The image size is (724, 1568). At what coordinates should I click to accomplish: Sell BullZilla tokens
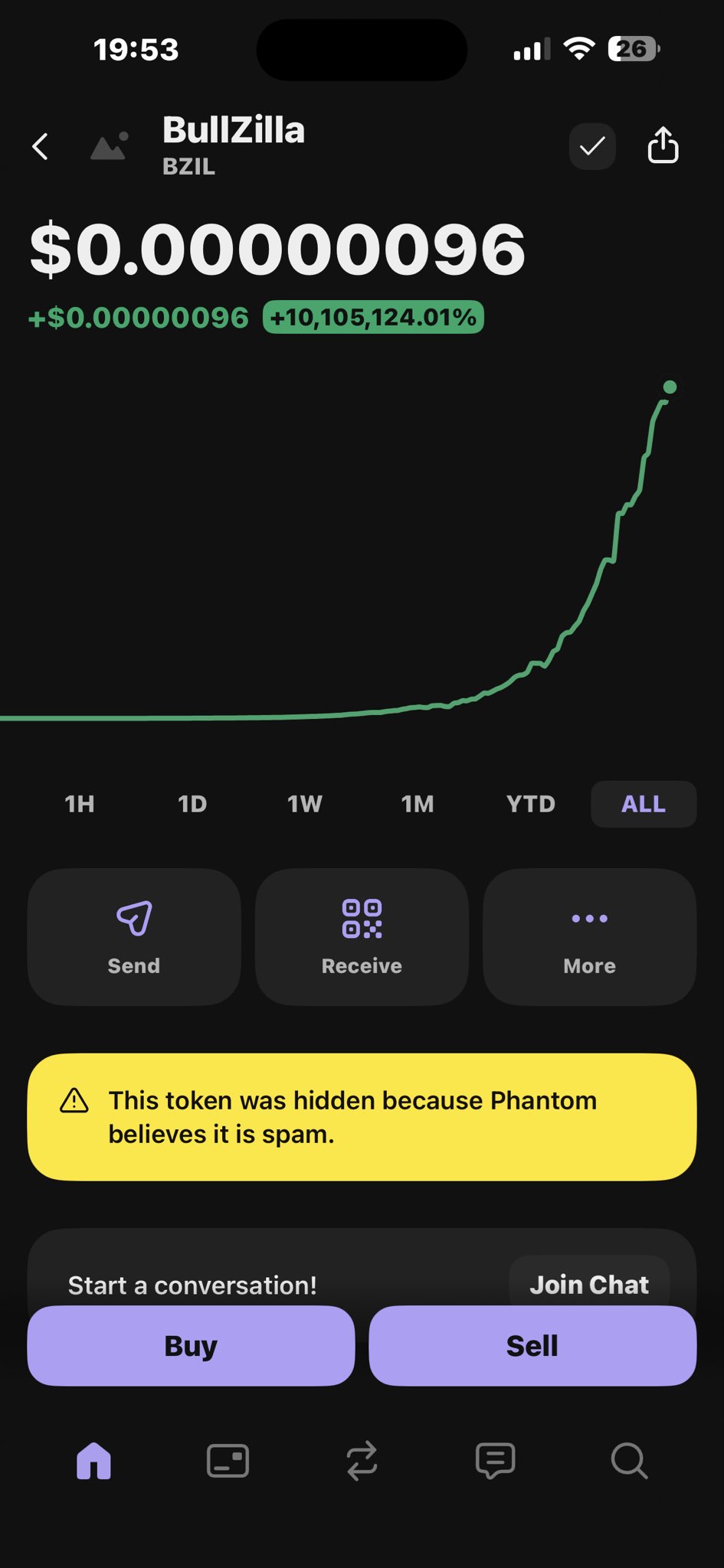[x=532, y=1345]
